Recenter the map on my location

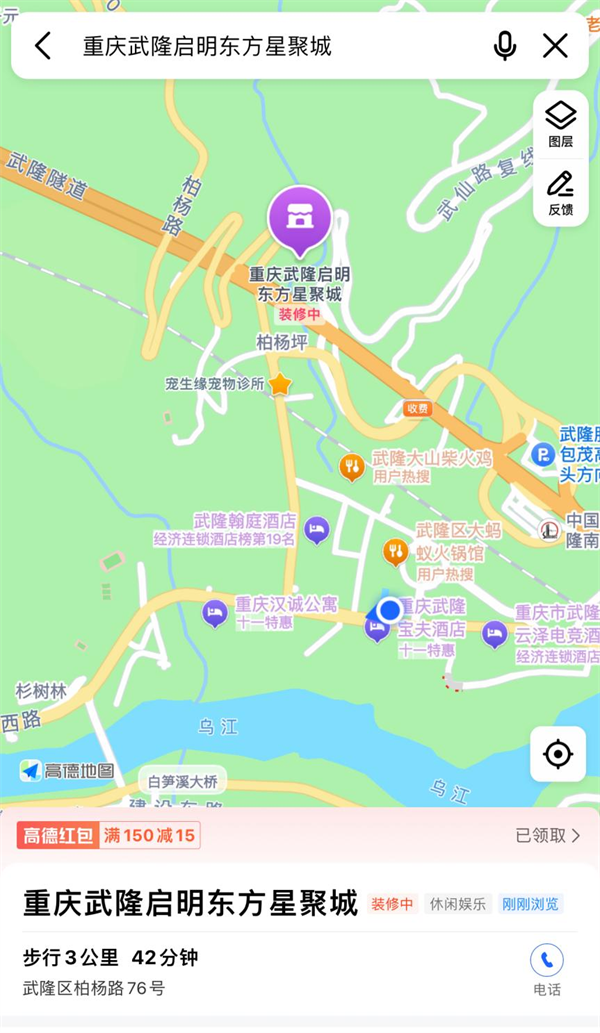click(x=558, y=754)
